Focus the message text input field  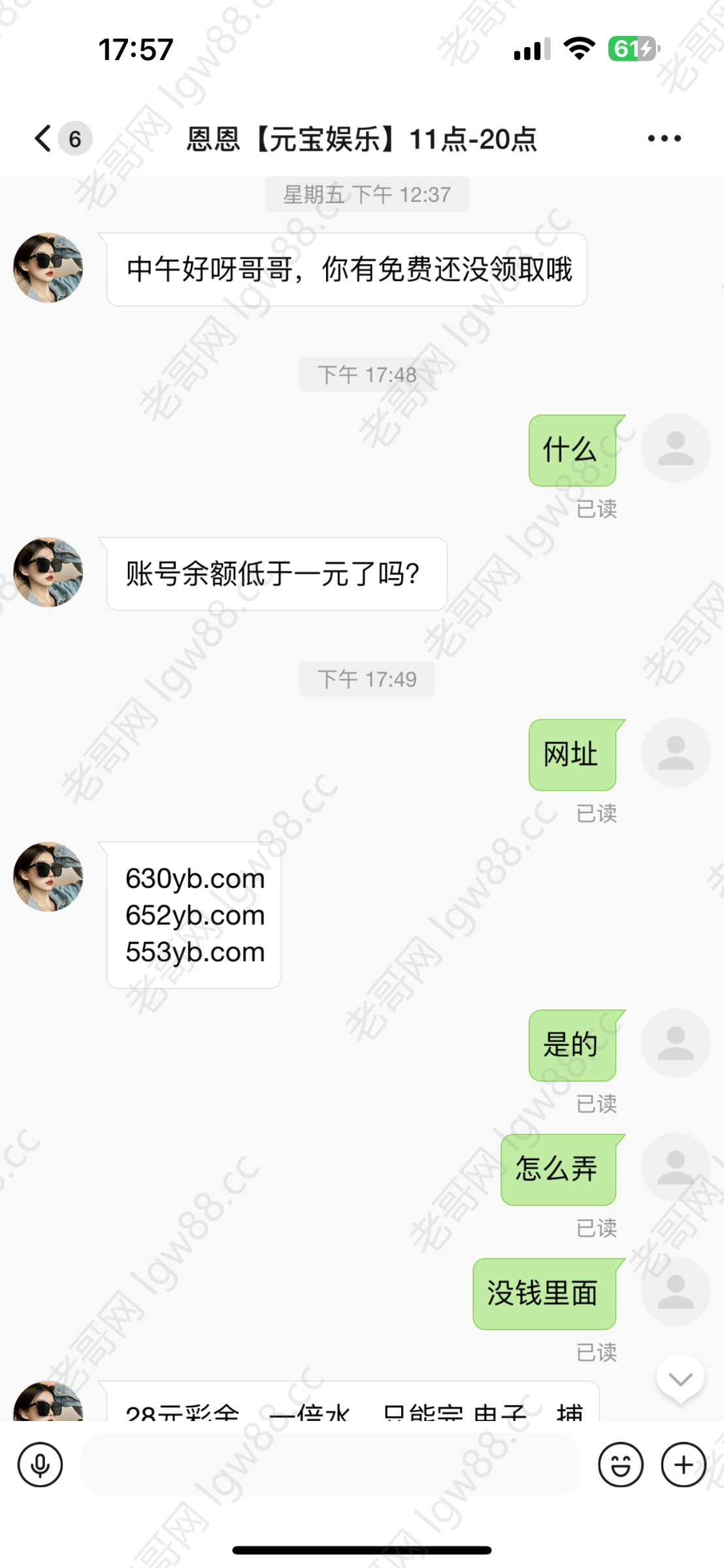pos(330,1465)
